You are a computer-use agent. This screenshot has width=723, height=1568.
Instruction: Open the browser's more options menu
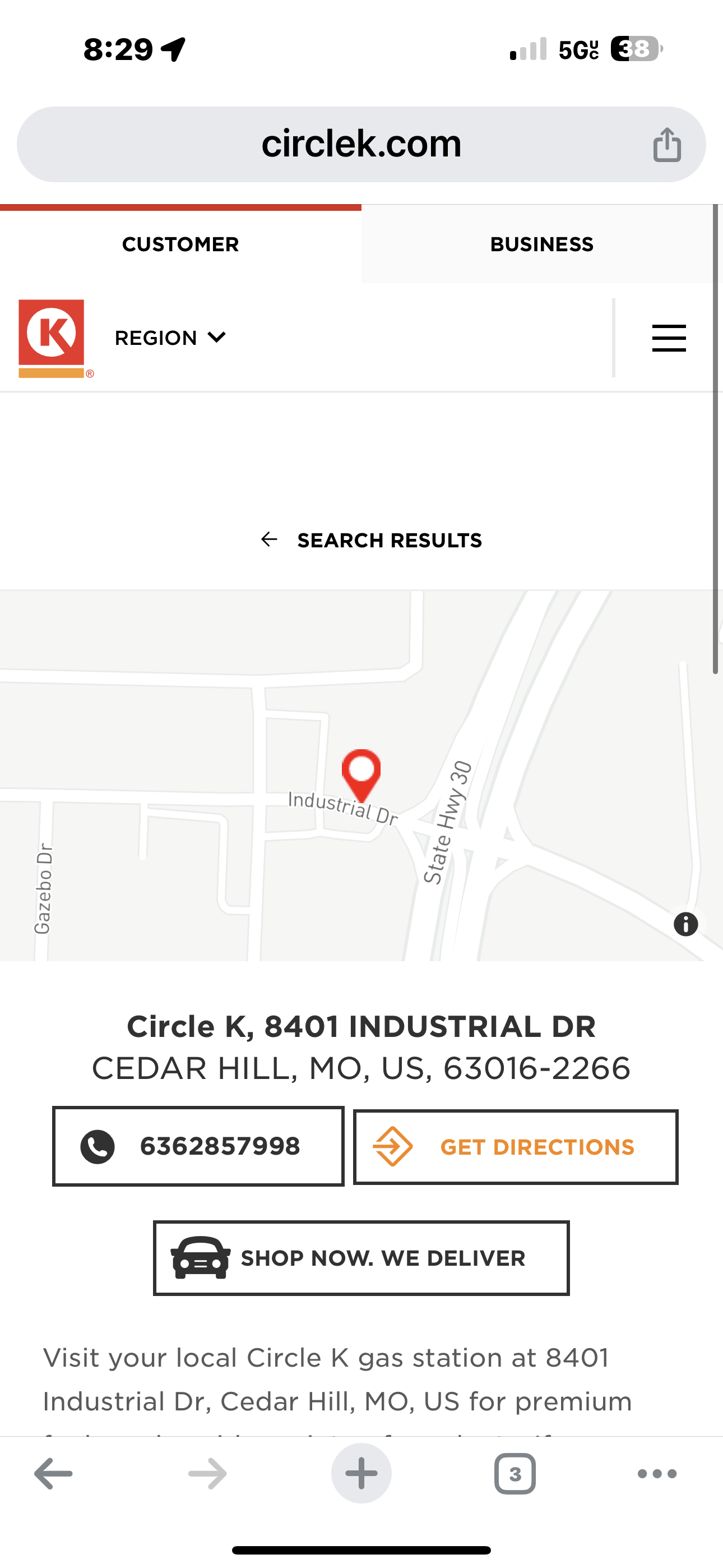[657, 1474]
